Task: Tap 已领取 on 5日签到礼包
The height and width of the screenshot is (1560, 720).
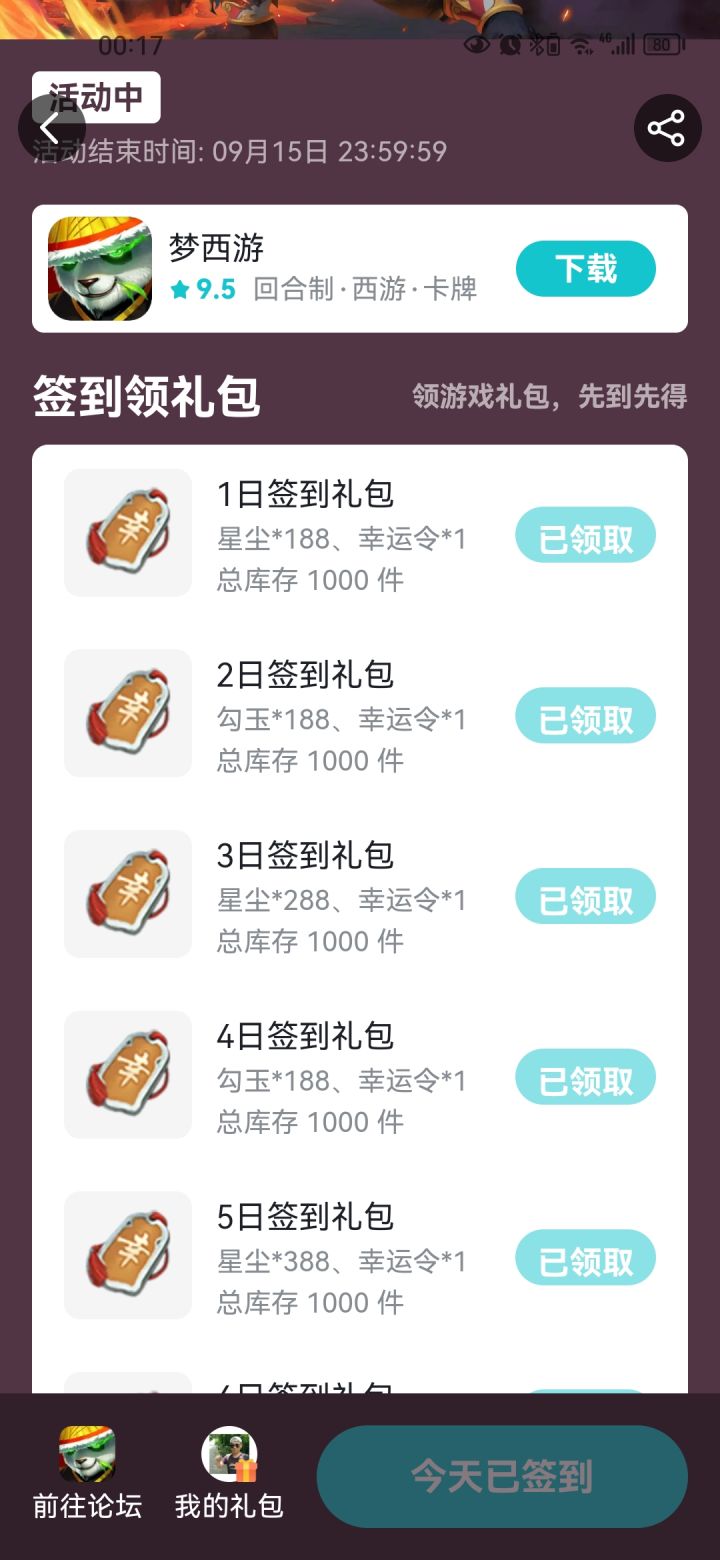Action: 585,1260
